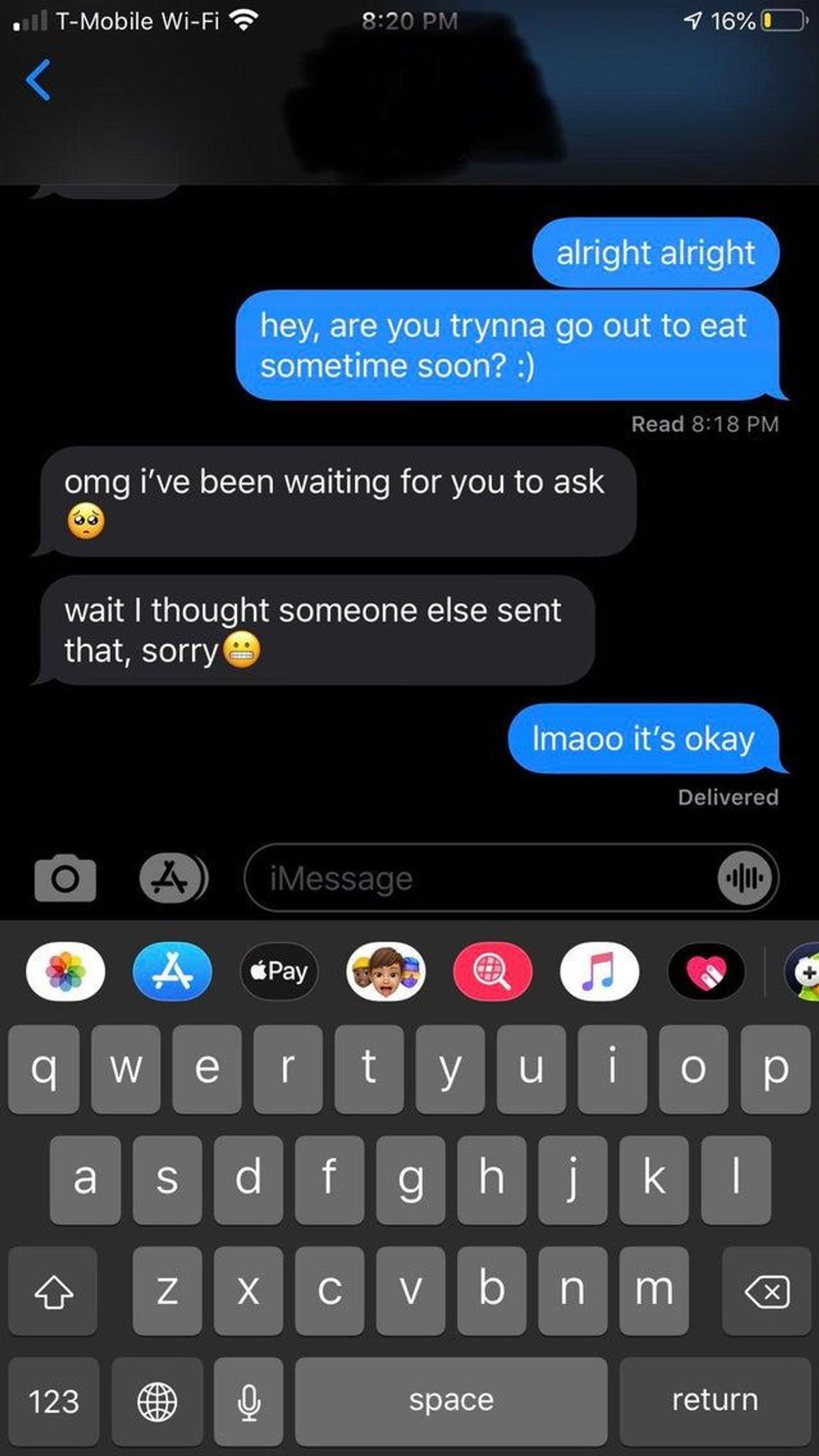Open Apple Pay in the app strip
Screen dimensions: 819x1456
click(x=279, y=972)
